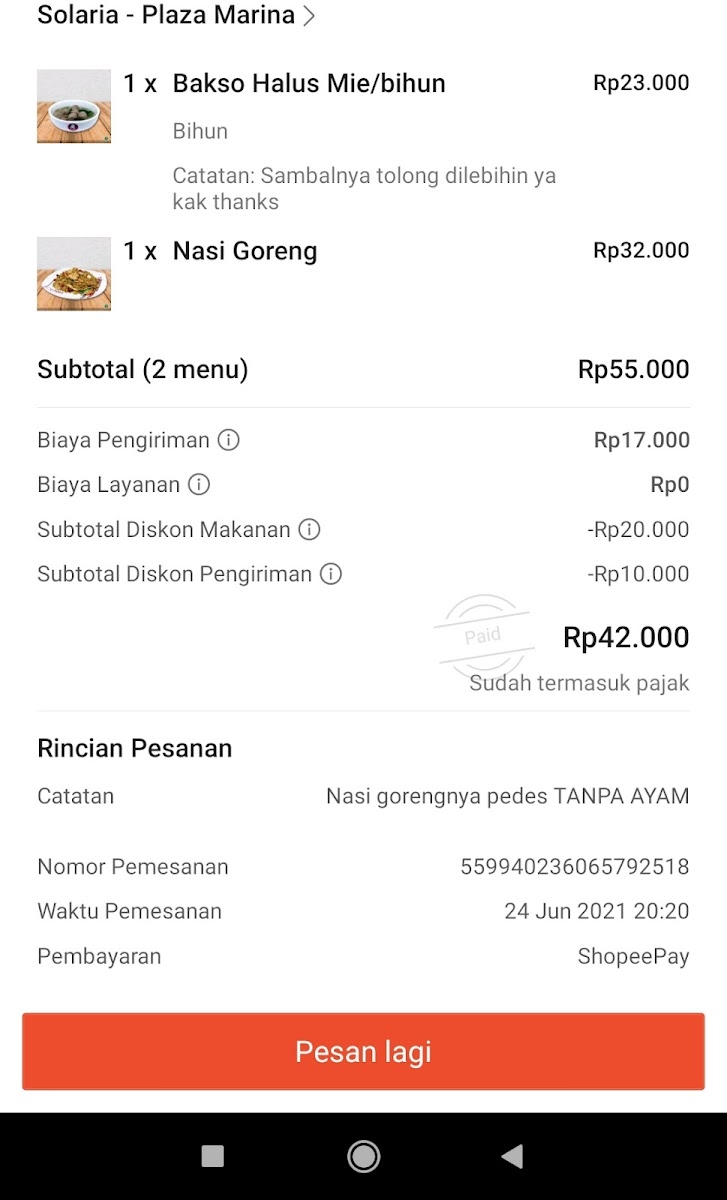
Task: Show info about Subtotal Diskon Pengiriman
Action: pyautogui.click(x=331, y=574)
